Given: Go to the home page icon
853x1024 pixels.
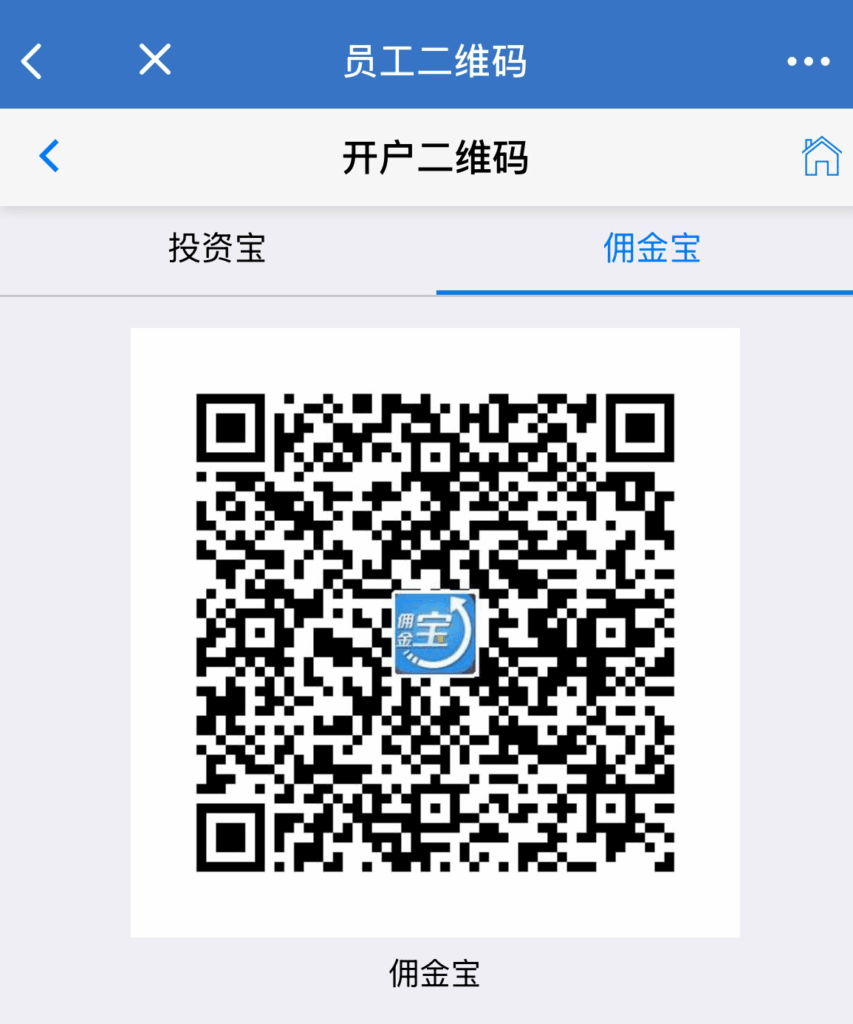Looking at the screenshot, I should click(821, 156).
